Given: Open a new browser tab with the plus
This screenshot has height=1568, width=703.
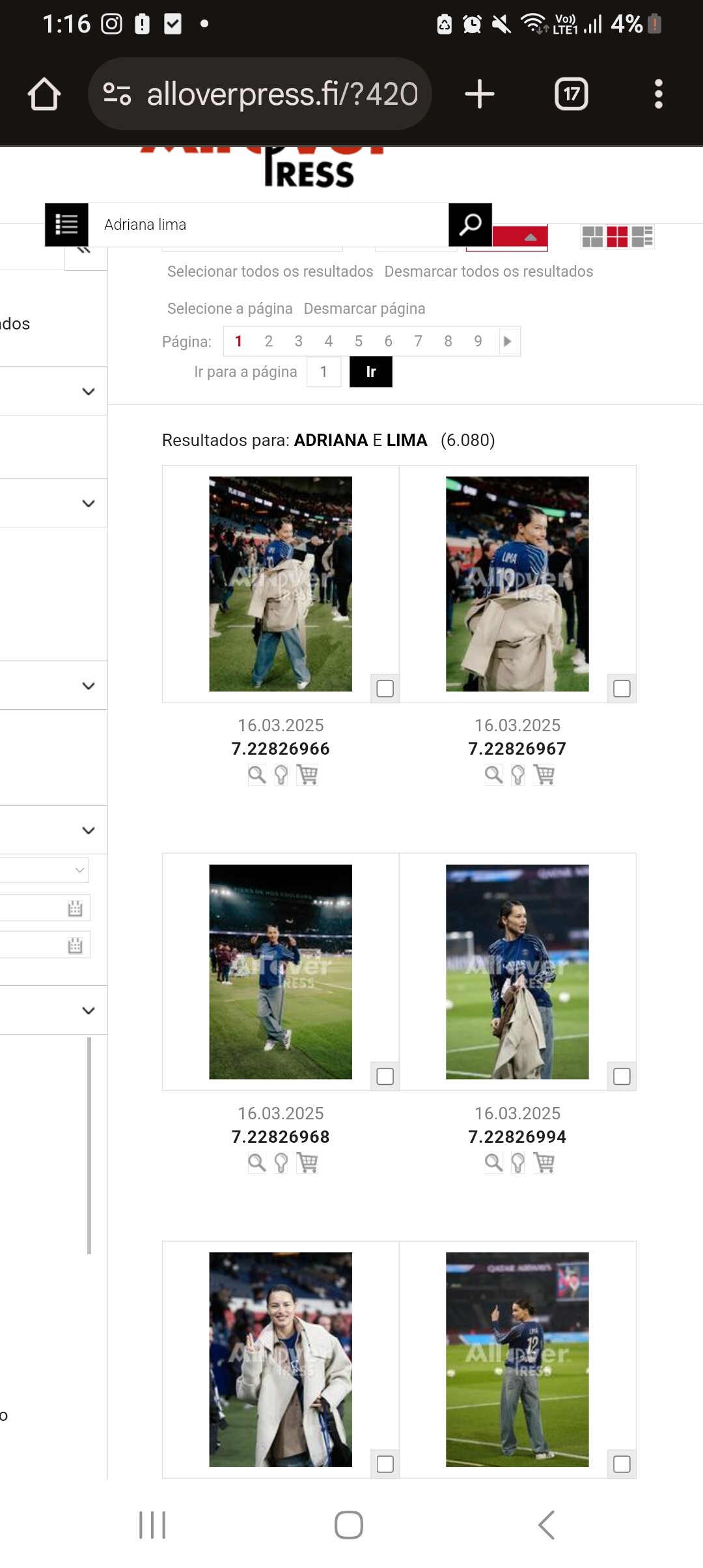Looking at the screenshot, I should (480, 94).
